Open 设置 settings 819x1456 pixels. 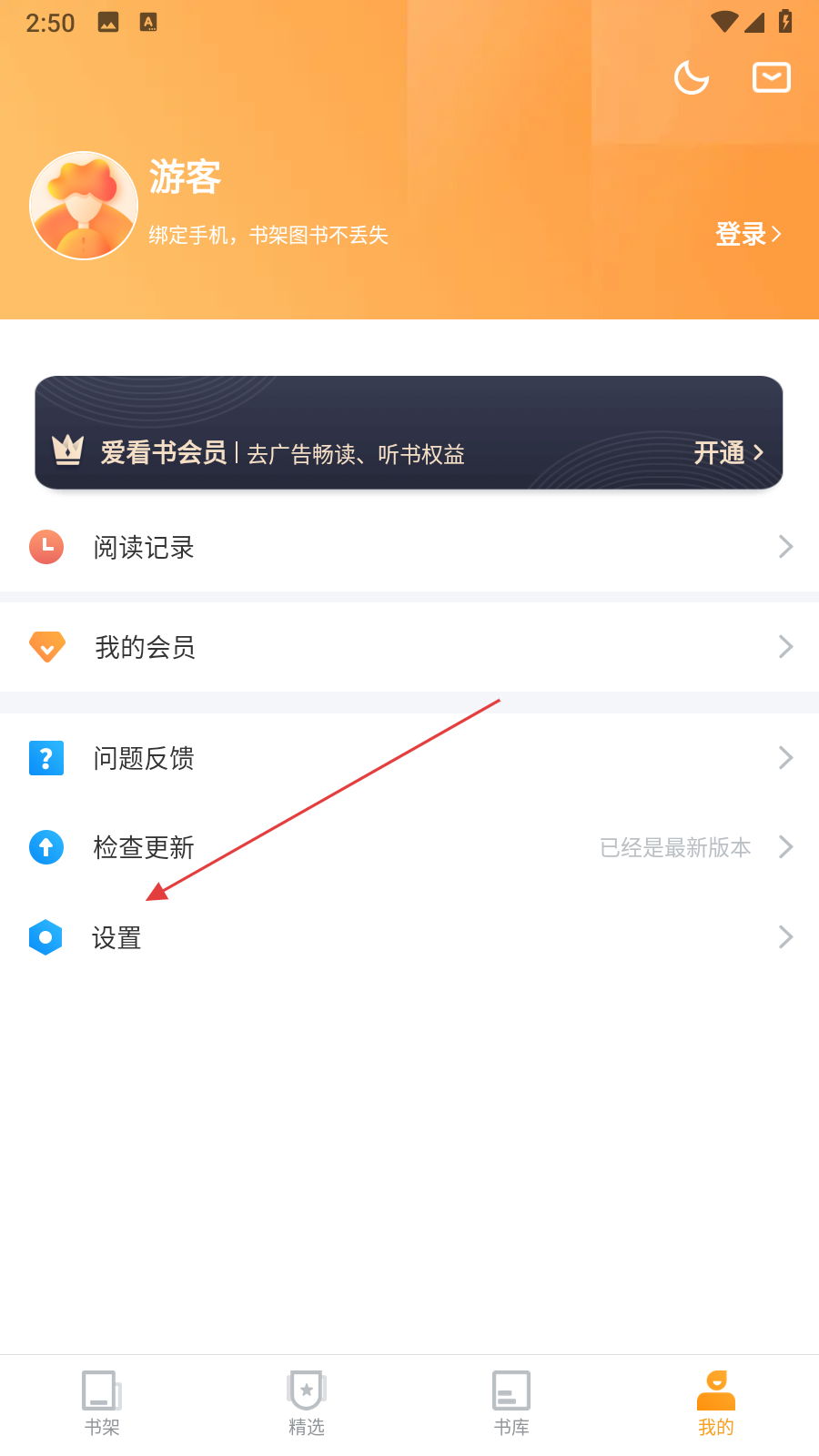pos(409,937)
